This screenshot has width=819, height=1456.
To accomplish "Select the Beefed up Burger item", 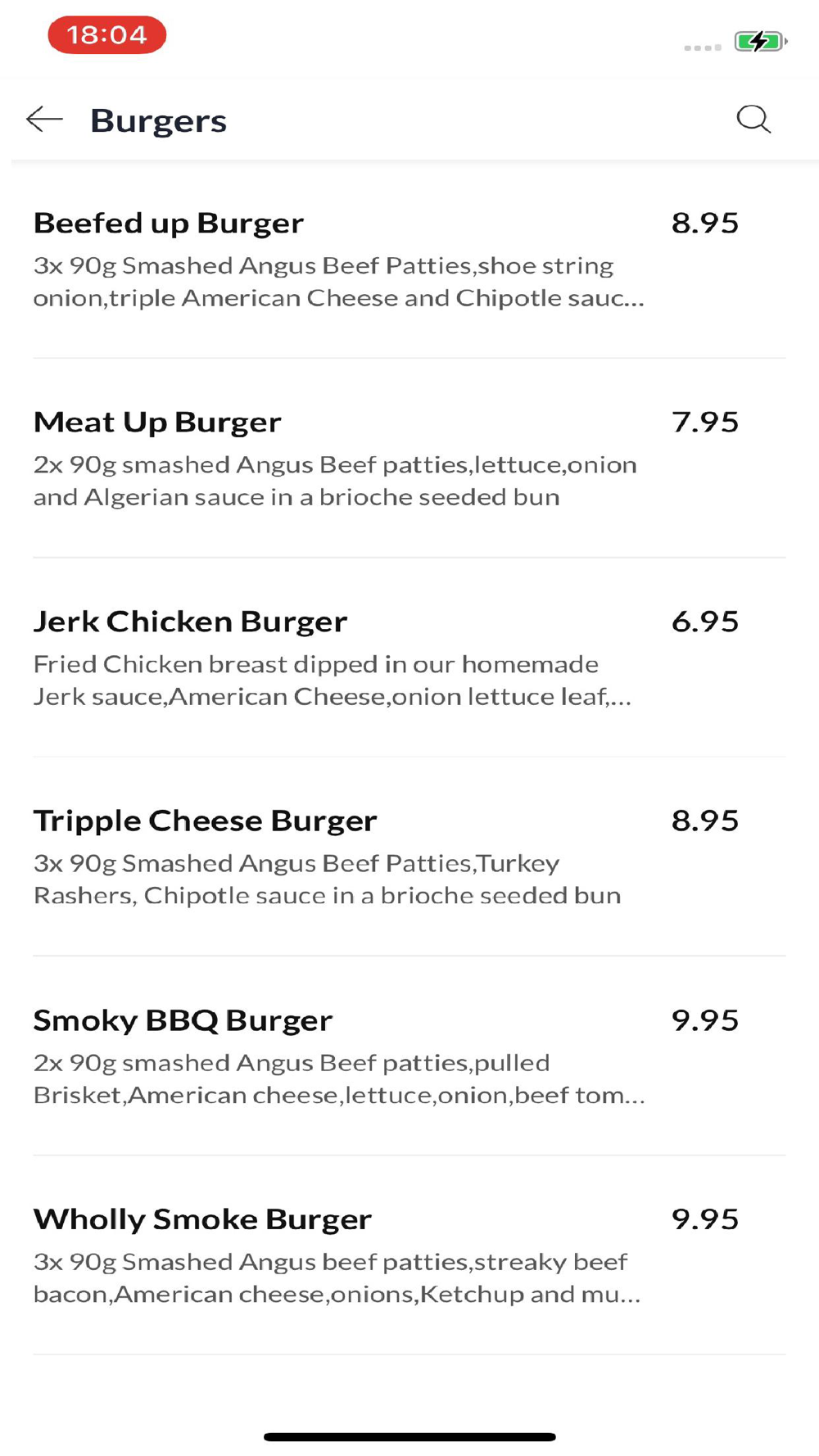I will 409,259.
